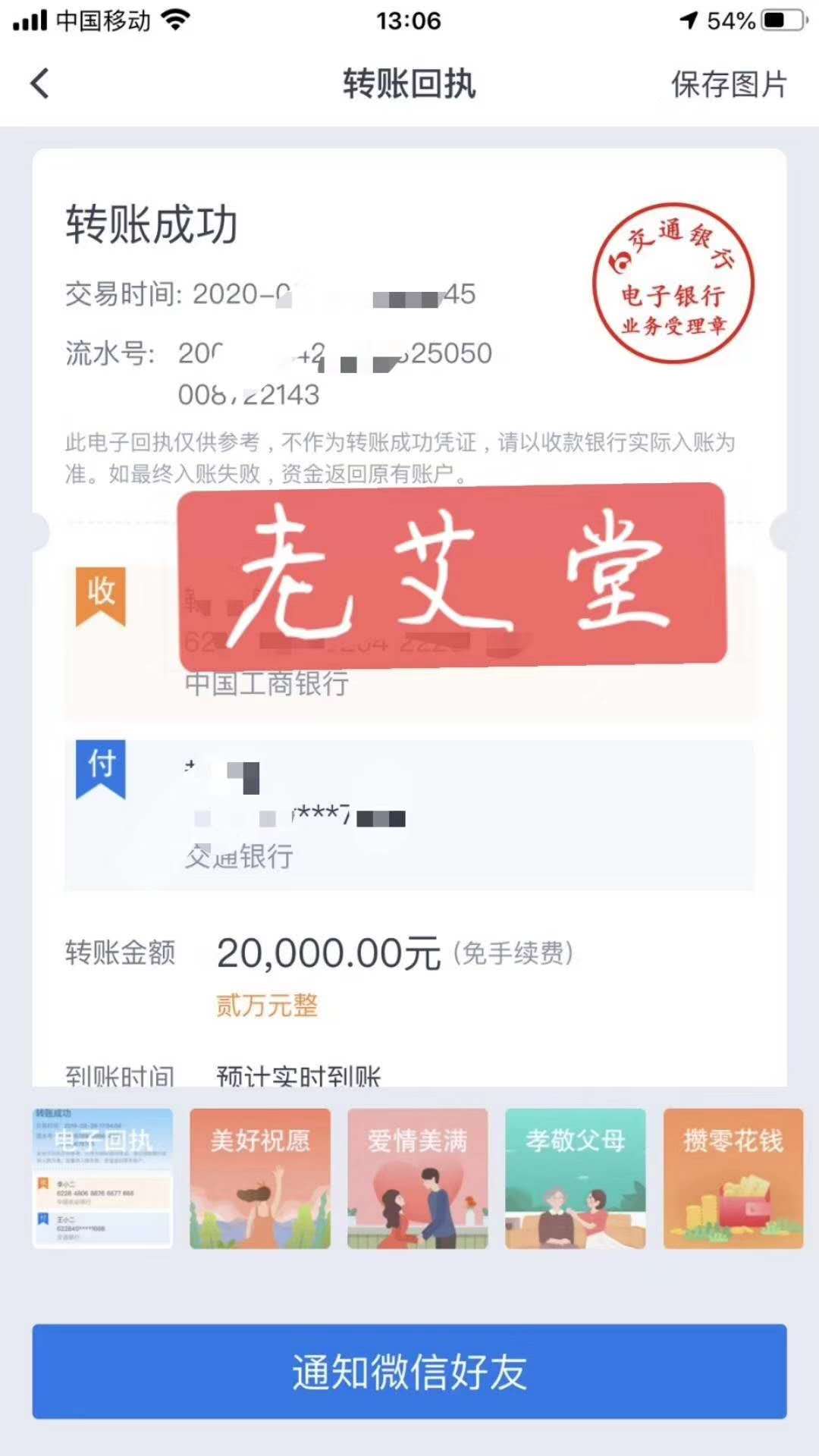Screen dimensions: 819x1456
Task: Select the 孝敬父母 receipt style
Action: [x=576, y=1178]
